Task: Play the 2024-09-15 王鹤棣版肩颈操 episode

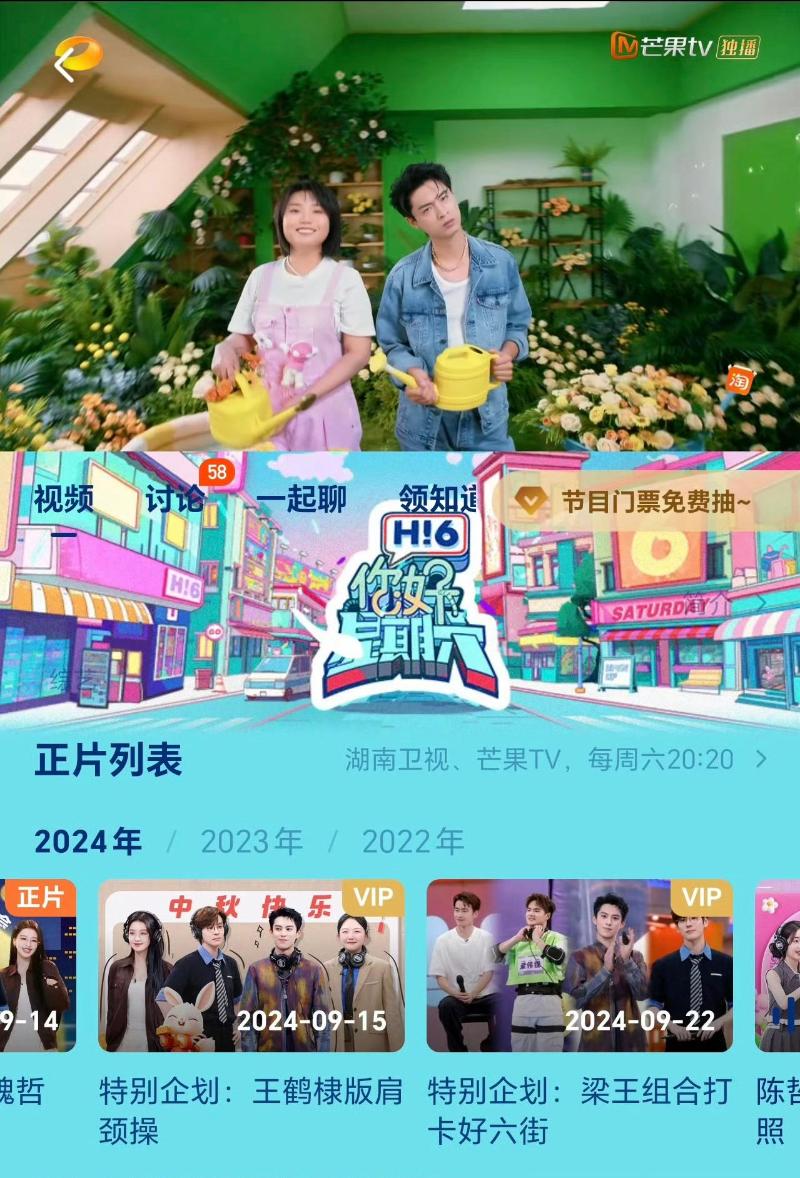Action: click(x=251, y=965)
